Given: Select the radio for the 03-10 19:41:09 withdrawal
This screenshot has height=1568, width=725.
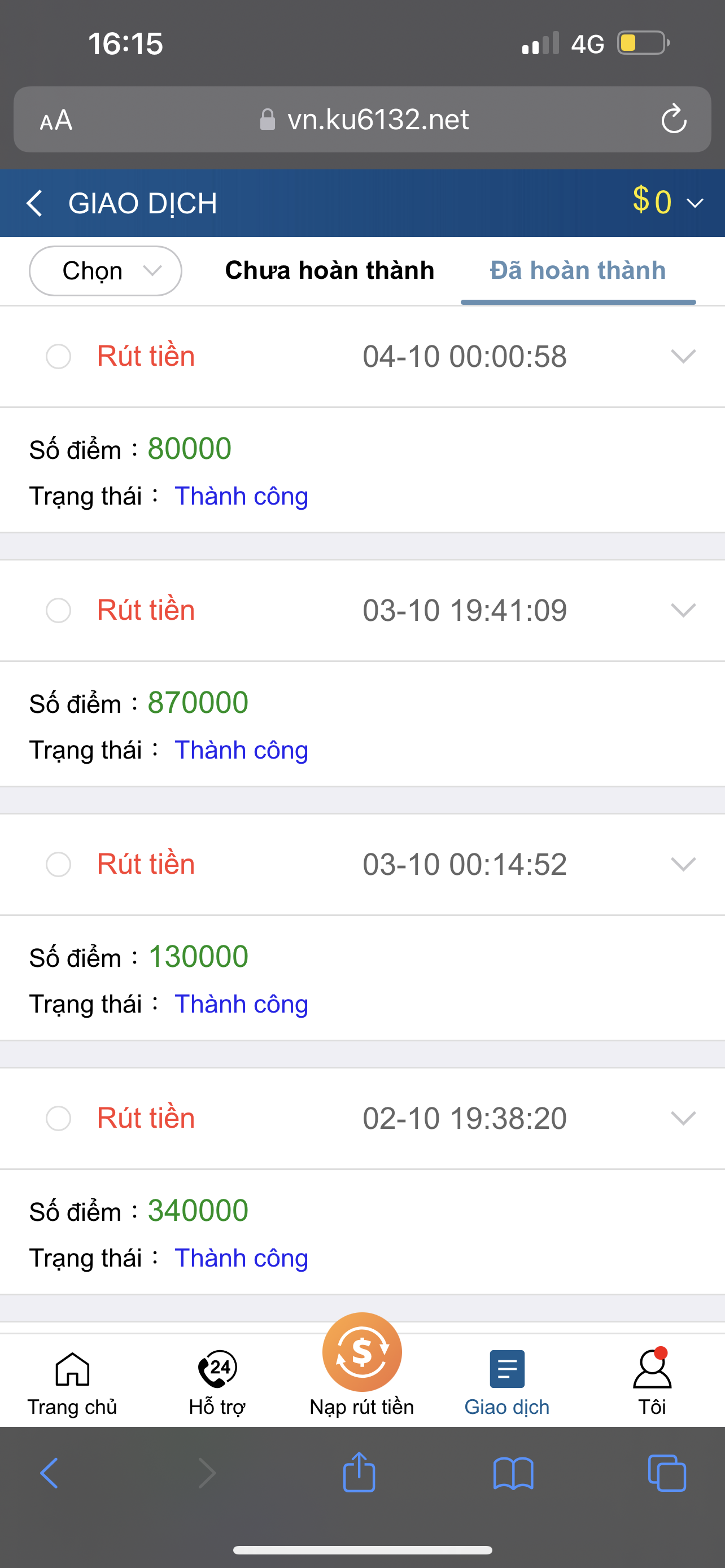Looking at the screenshot, I should (58, 610).
